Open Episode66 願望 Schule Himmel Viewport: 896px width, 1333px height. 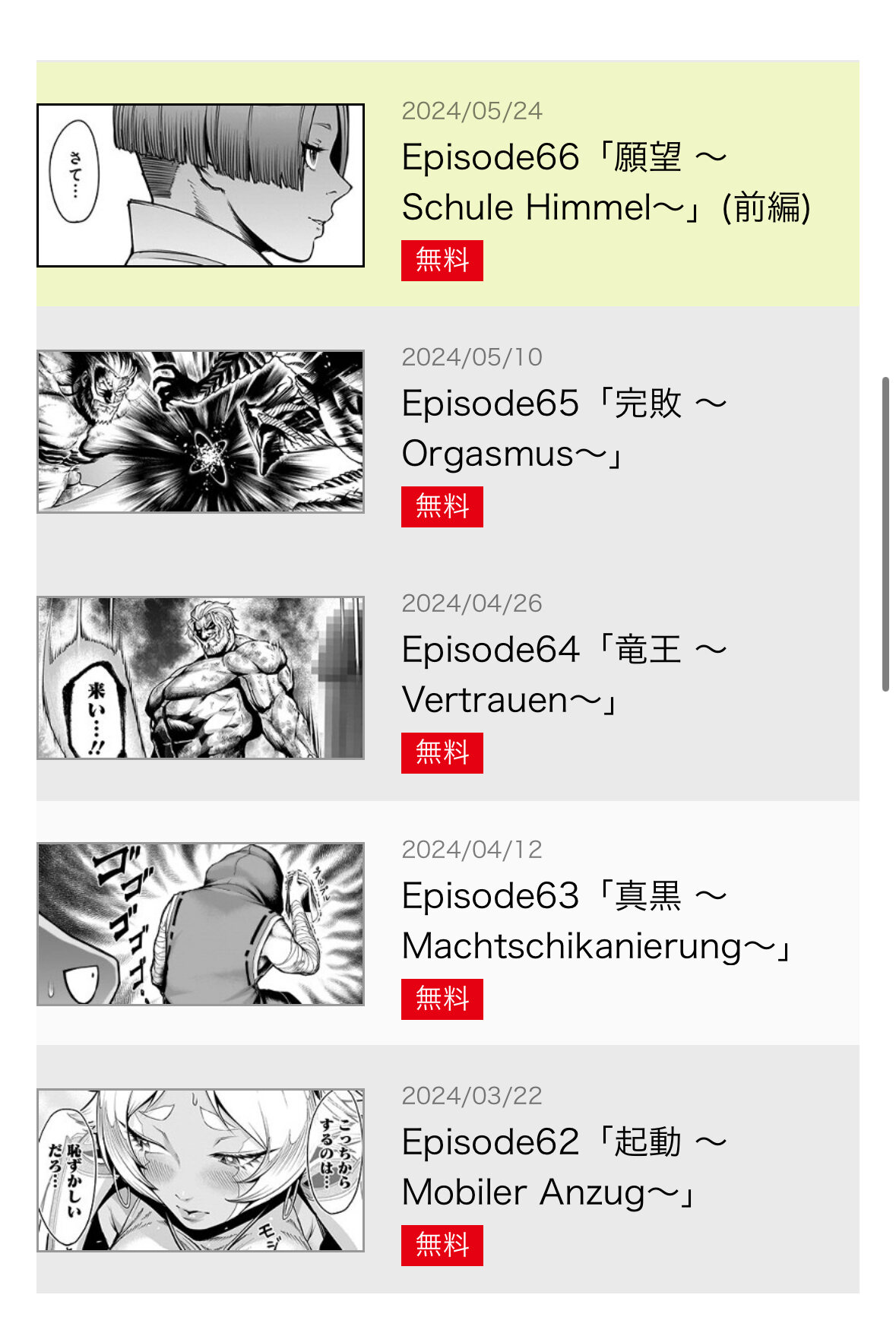[x=604, y=182]
